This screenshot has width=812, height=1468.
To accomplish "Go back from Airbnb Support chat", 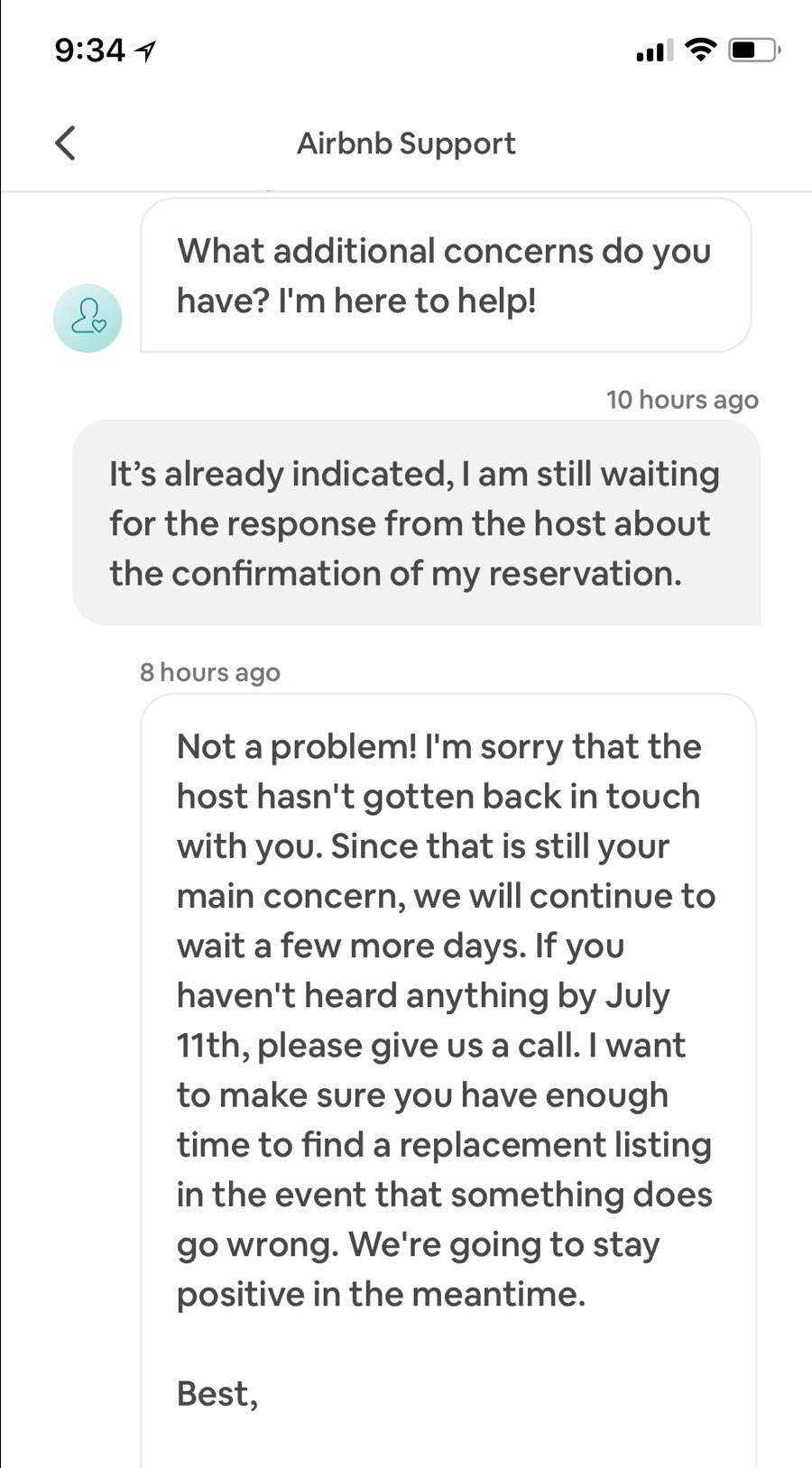I will point(65,143).
